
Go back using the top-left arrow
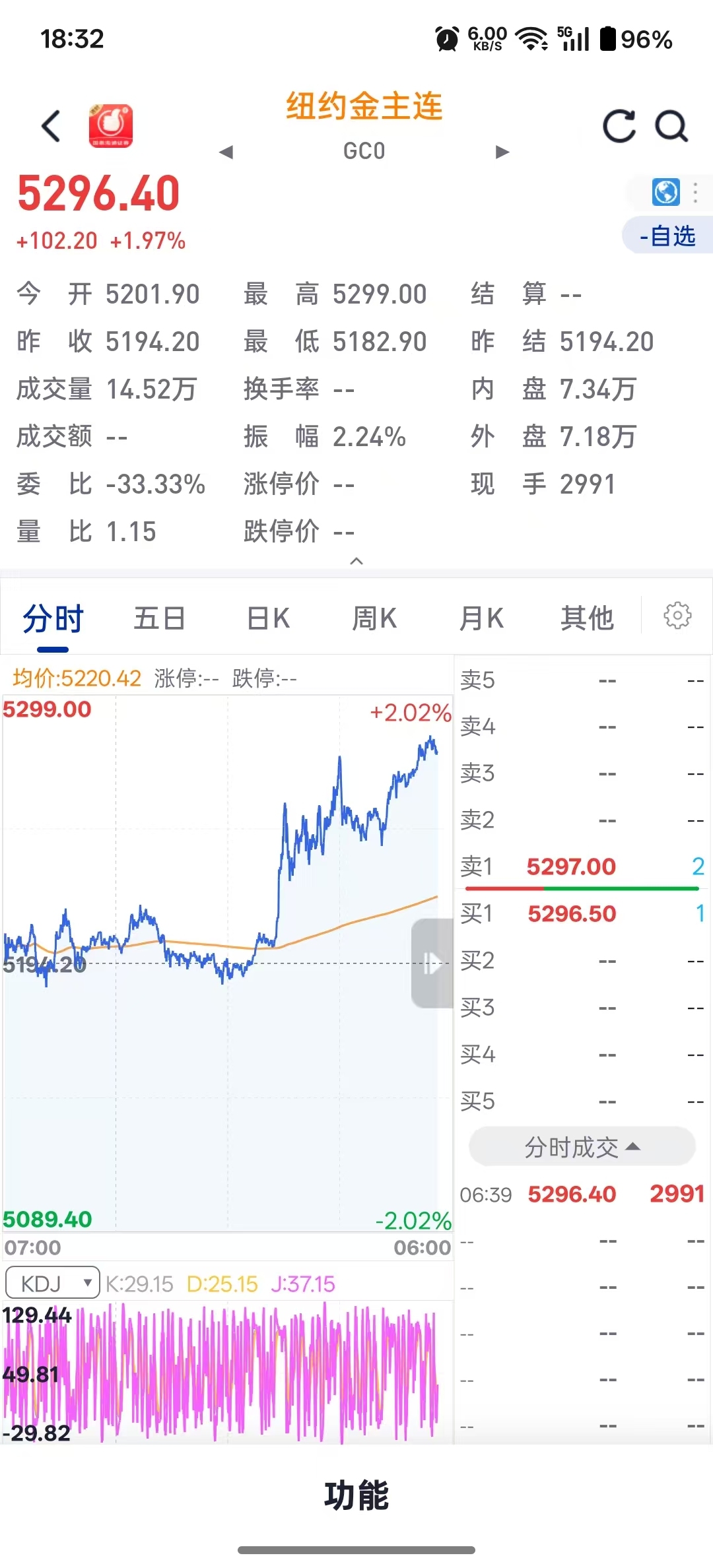tap(51, 126)
